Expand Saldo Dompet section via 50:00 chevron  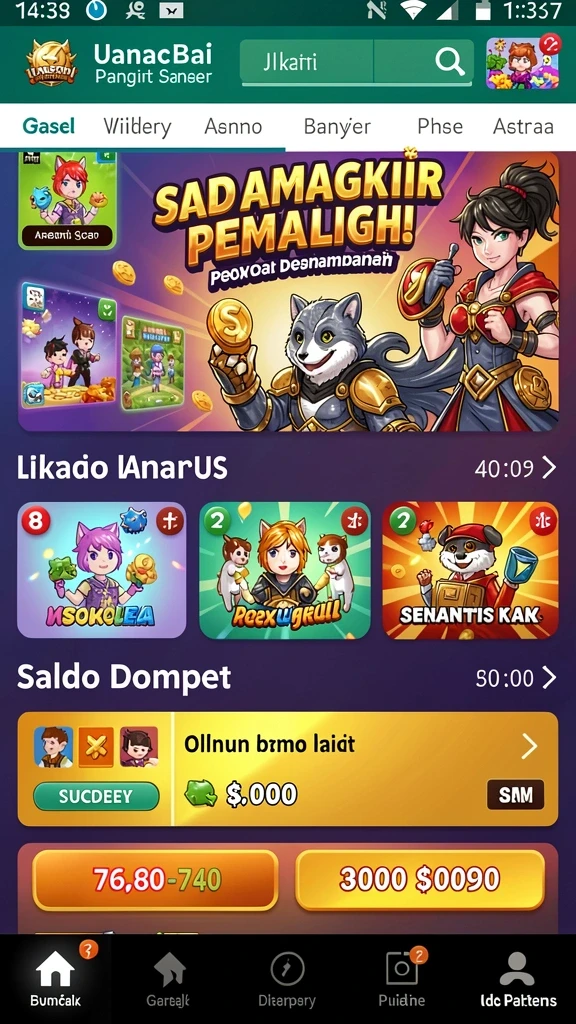click(549, 678)
